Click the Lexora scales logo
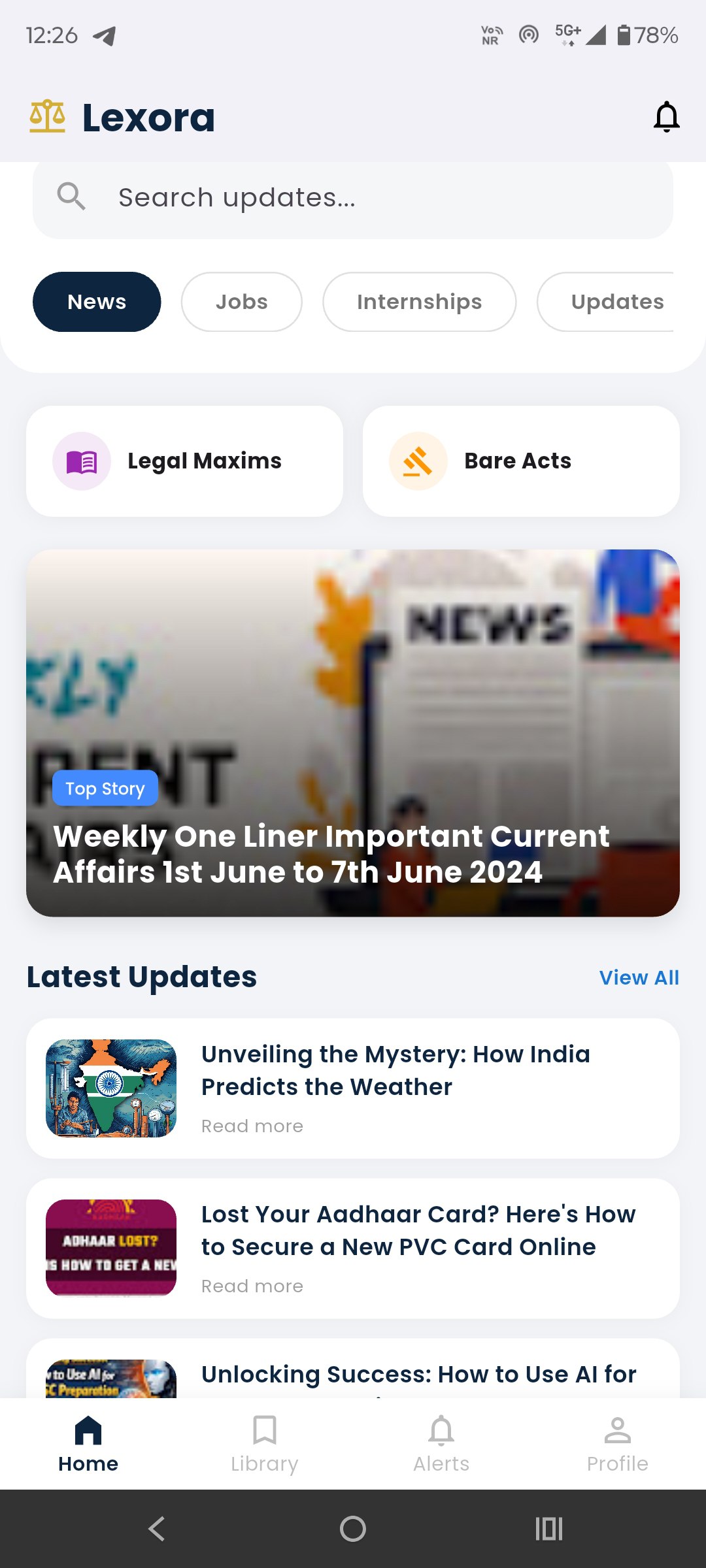The image size is (706, 1568). 47,116
